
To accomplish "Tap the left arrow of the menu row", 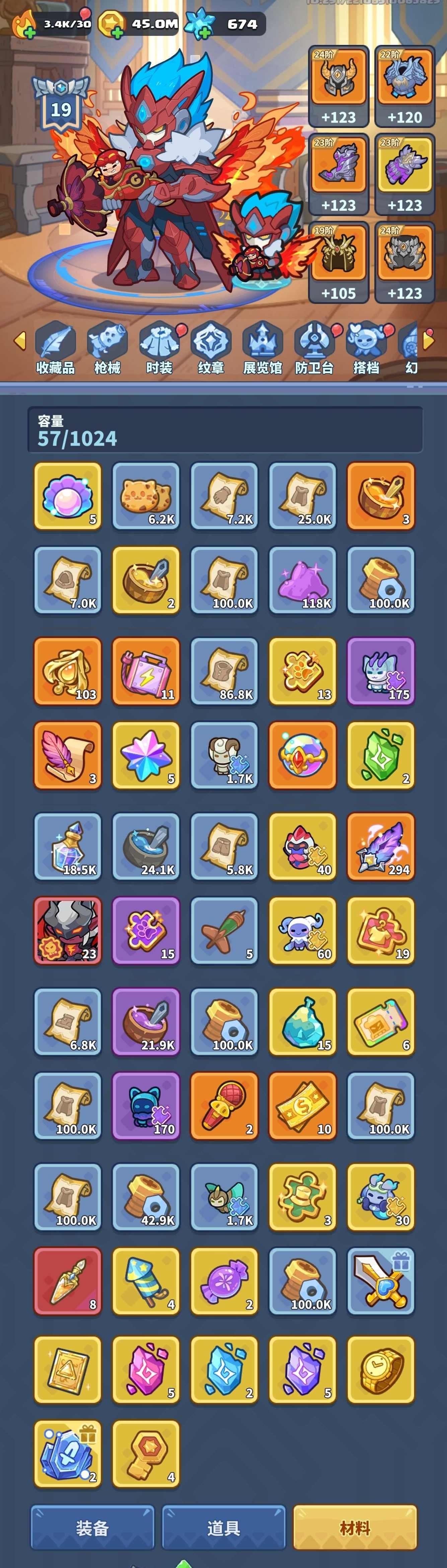I will (20, 341).
